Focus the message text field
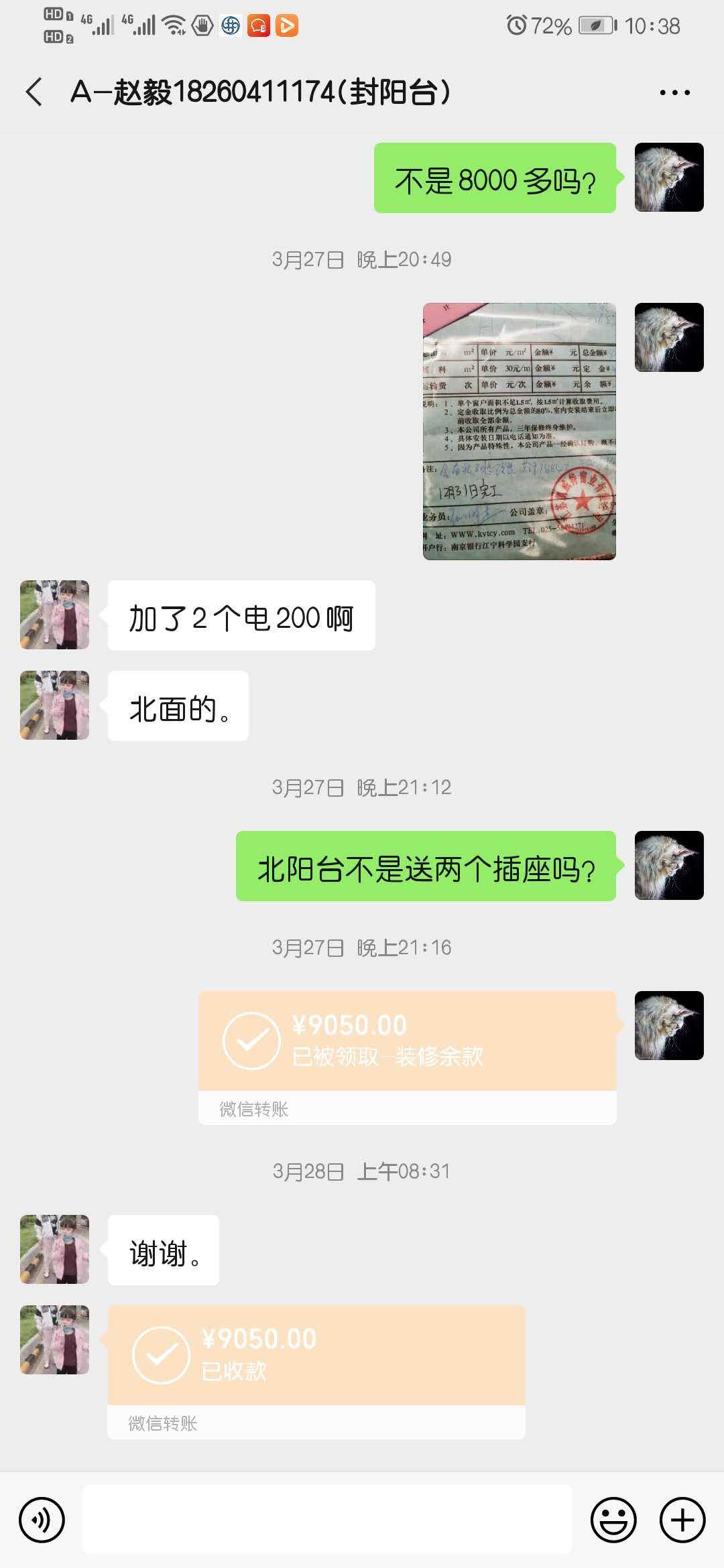The image size is (724, 1568). 327,1519
